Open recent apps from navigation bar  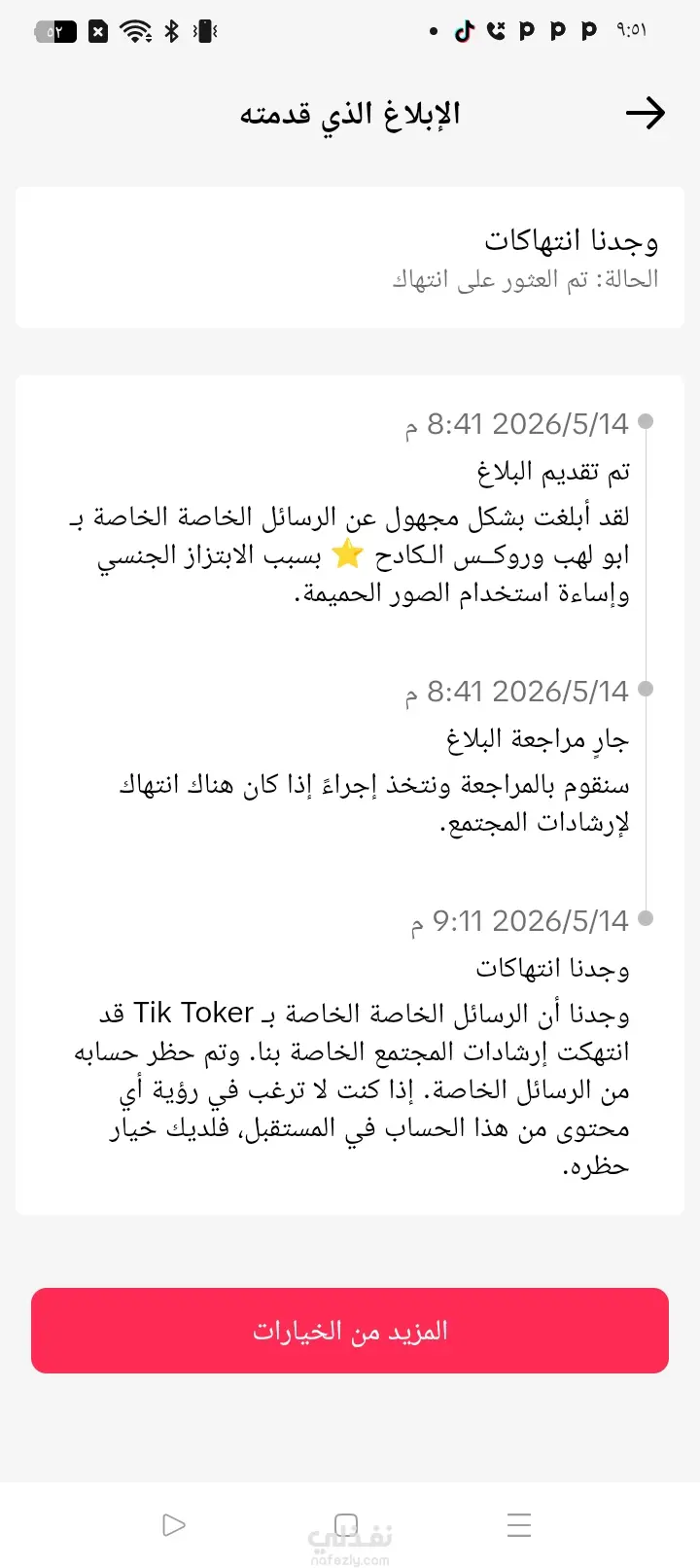pyautogui.click(x=519, y=1524)
